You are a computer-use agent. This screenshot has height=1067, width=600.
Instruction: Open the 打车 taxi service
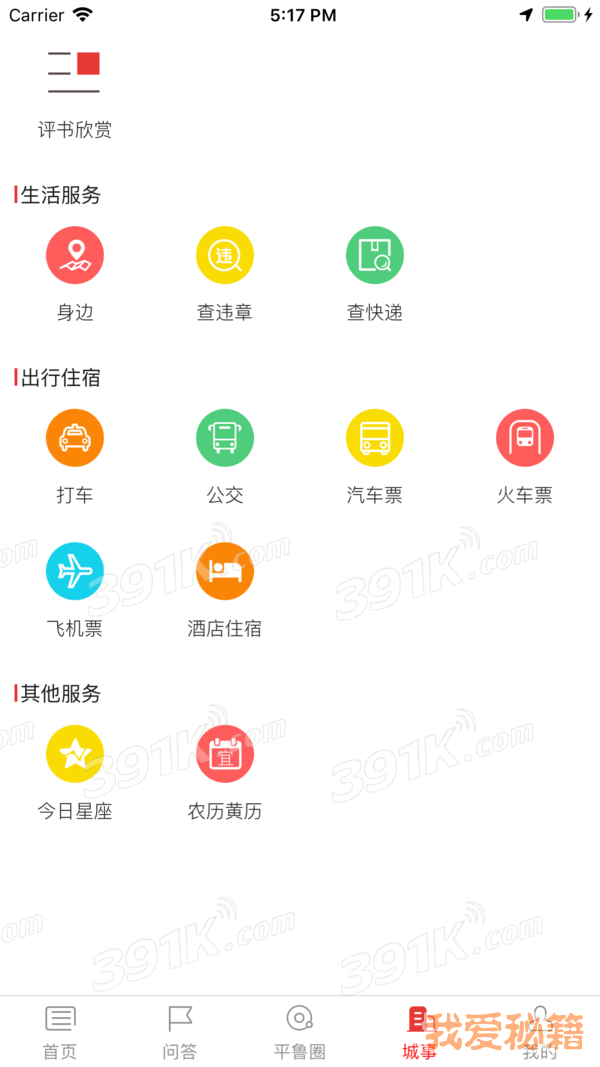pos(75,457)
